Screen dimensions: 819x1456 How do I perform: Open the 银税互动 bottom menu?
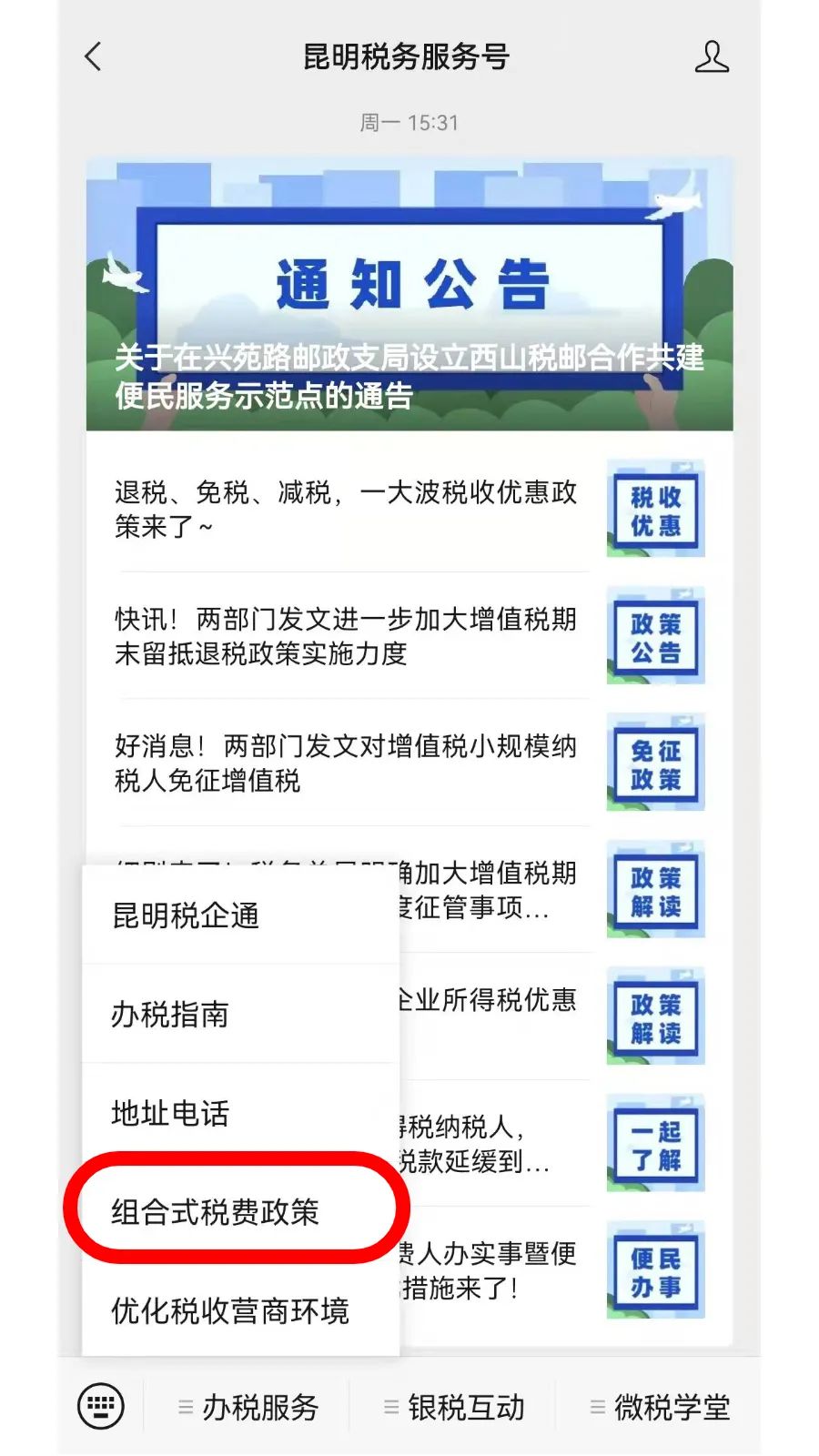point(454,1407)
